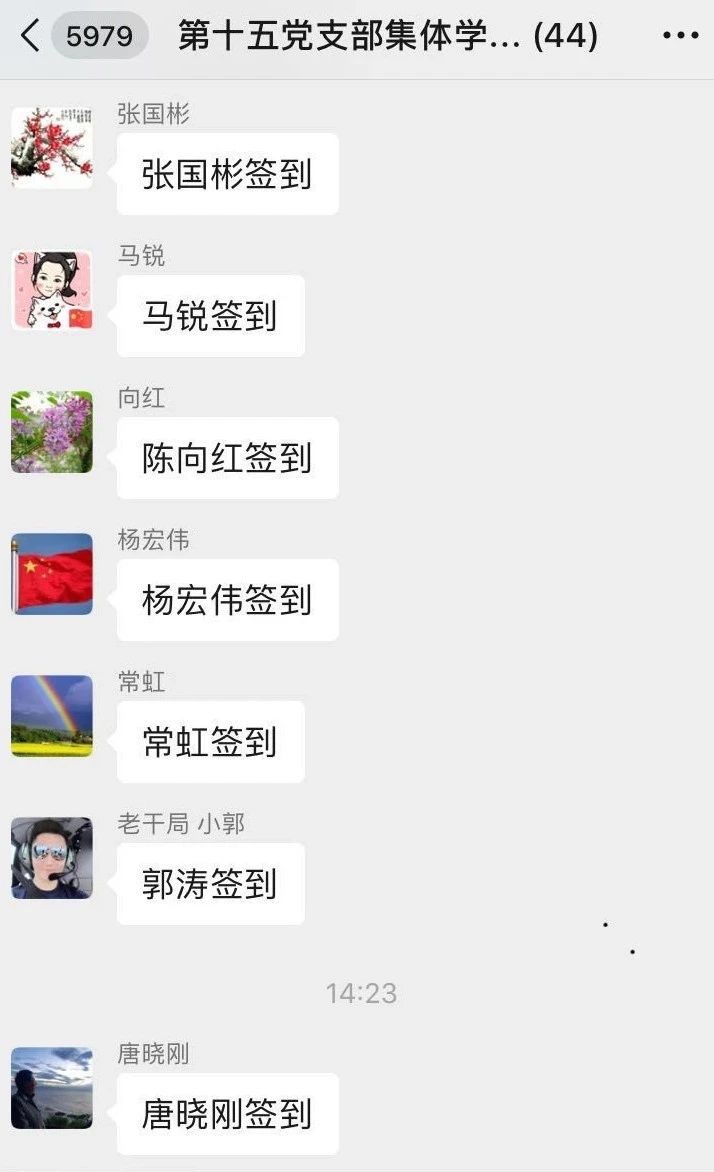
Task: Open 杨宏伟's flag avatar
Action: click(x=52, y=574)
